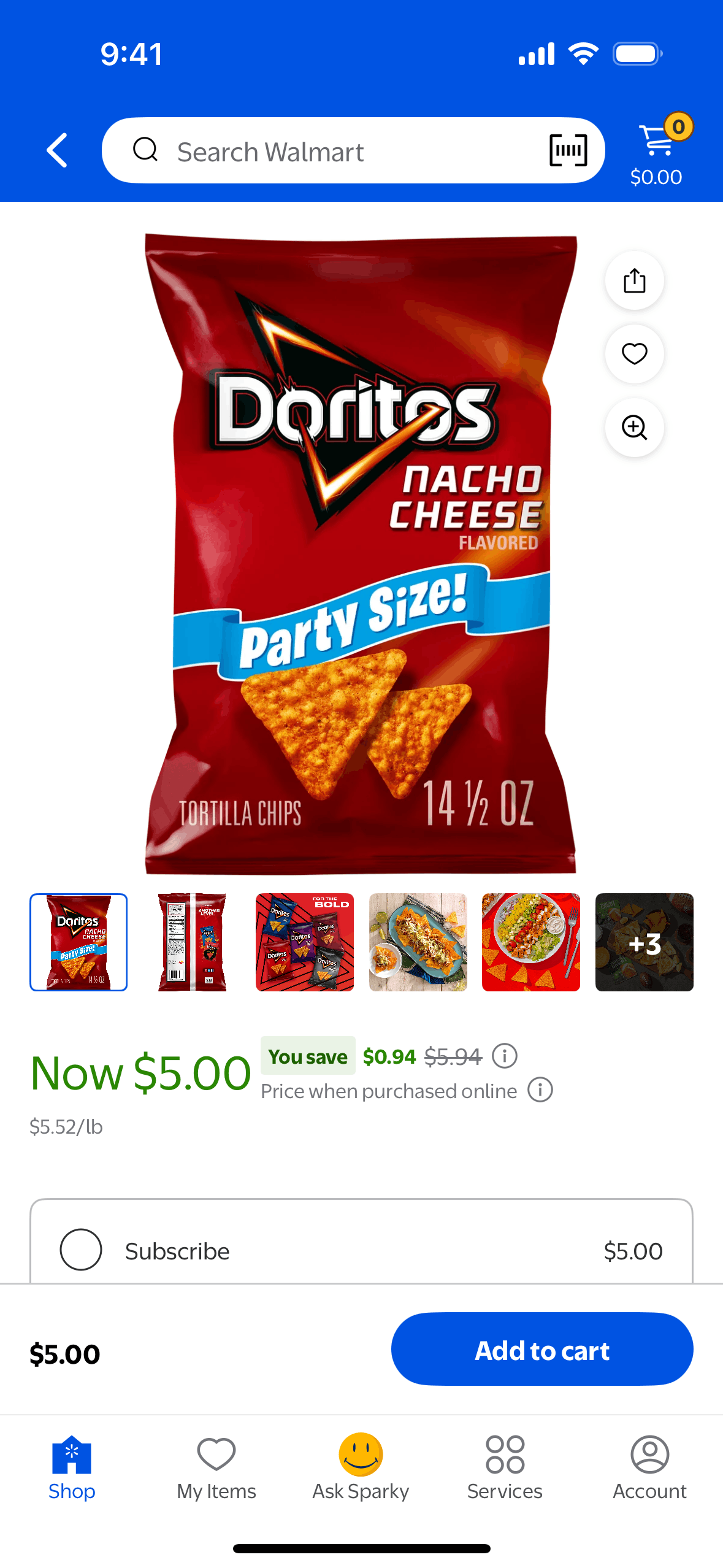Add Doritos to favorites with the heart icon

tap(634, 354)
